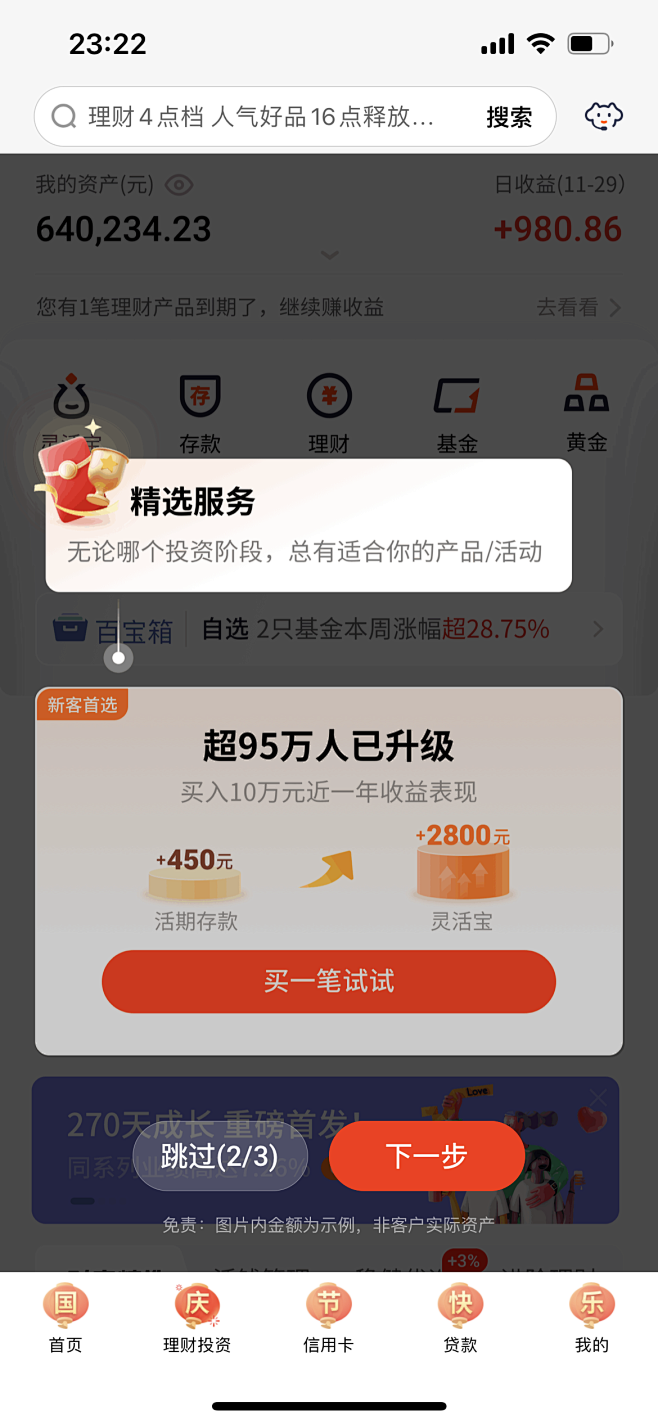
Task: Open the 黄金 shortcut
Action: (586, 412)
